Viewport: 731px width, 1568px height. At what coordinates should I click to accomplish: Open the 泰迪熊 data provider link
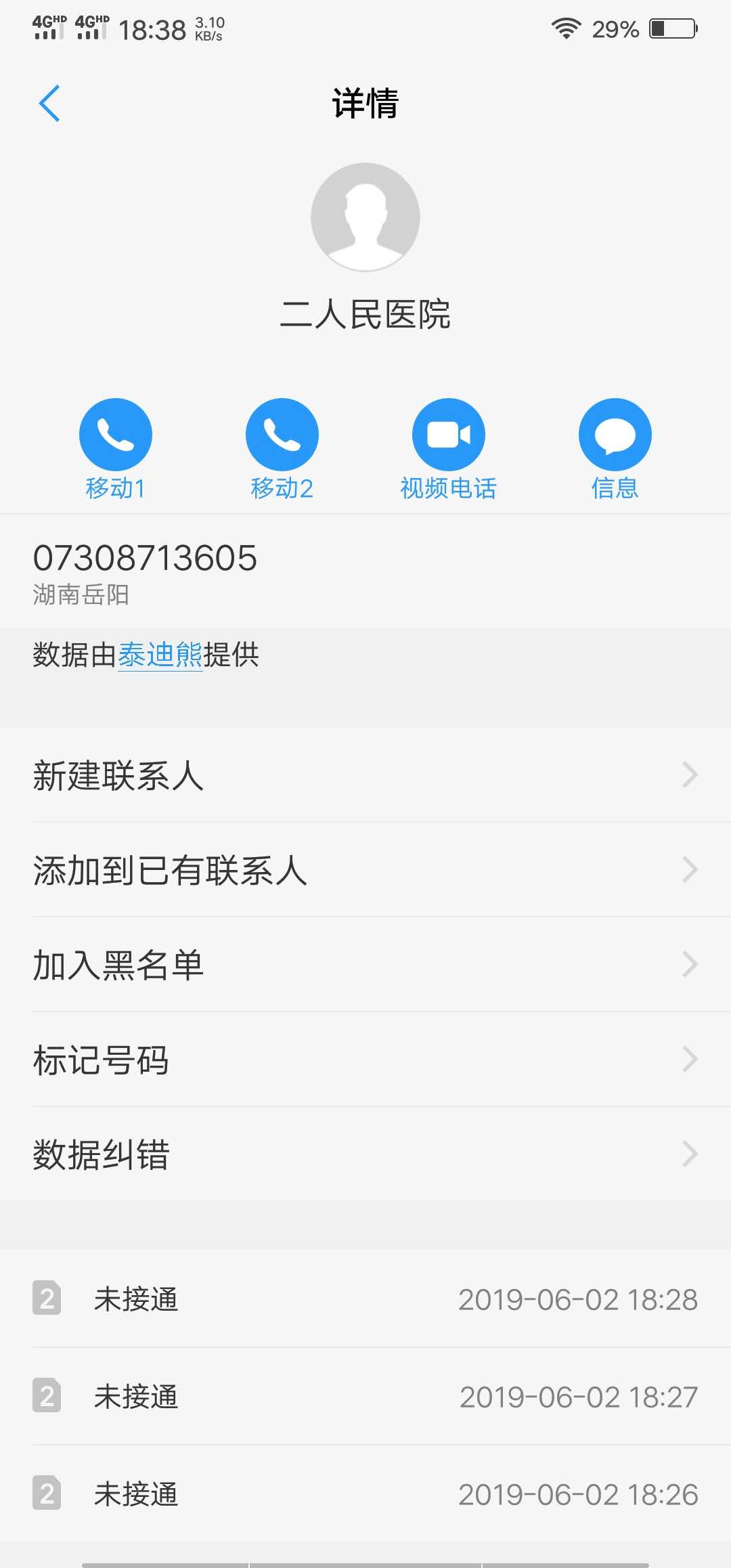click(x=160, y=655)
